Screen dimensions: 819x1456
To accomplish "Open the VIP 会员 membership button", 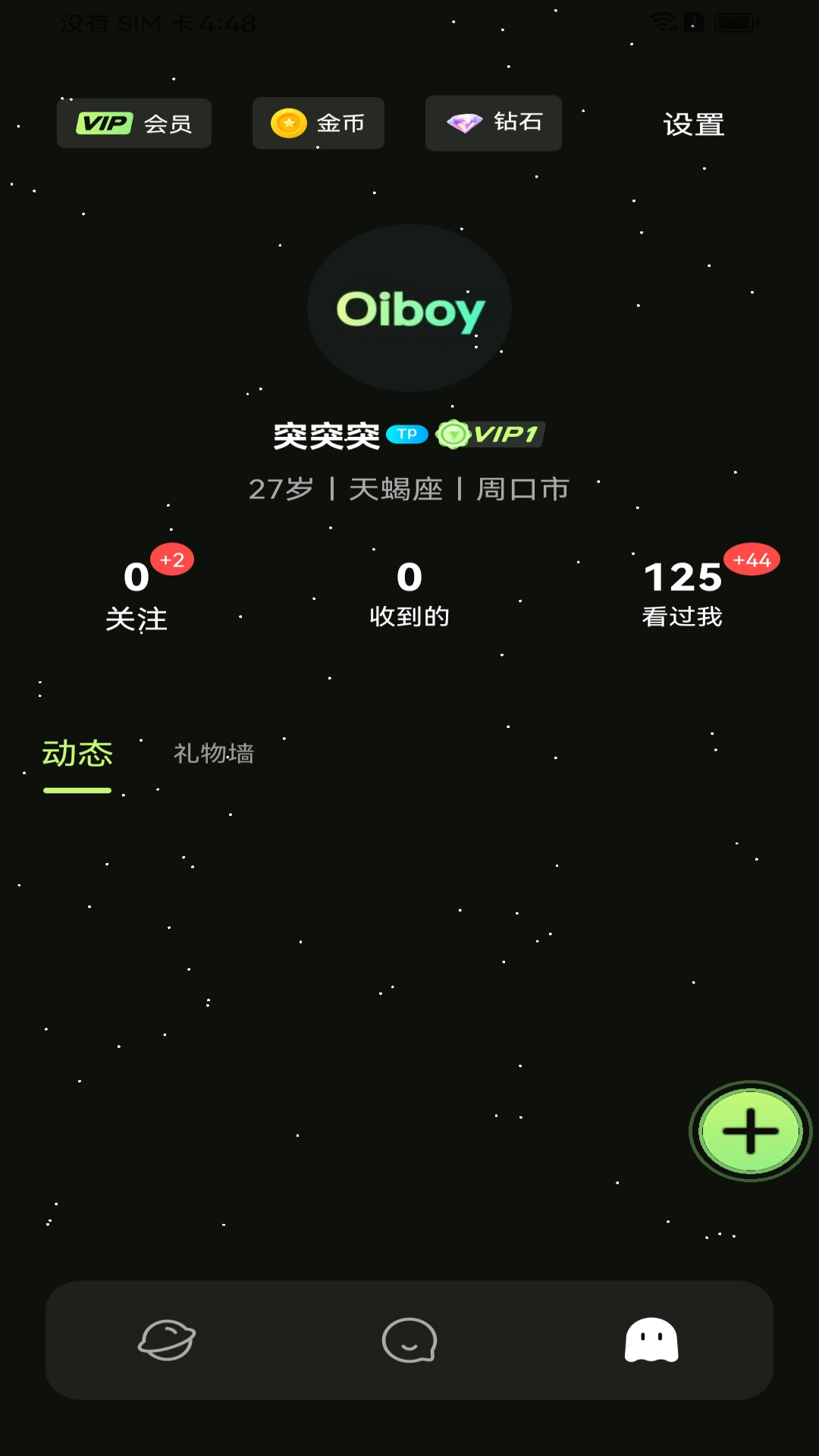I will pyautogui.click(x=134, y=123).
